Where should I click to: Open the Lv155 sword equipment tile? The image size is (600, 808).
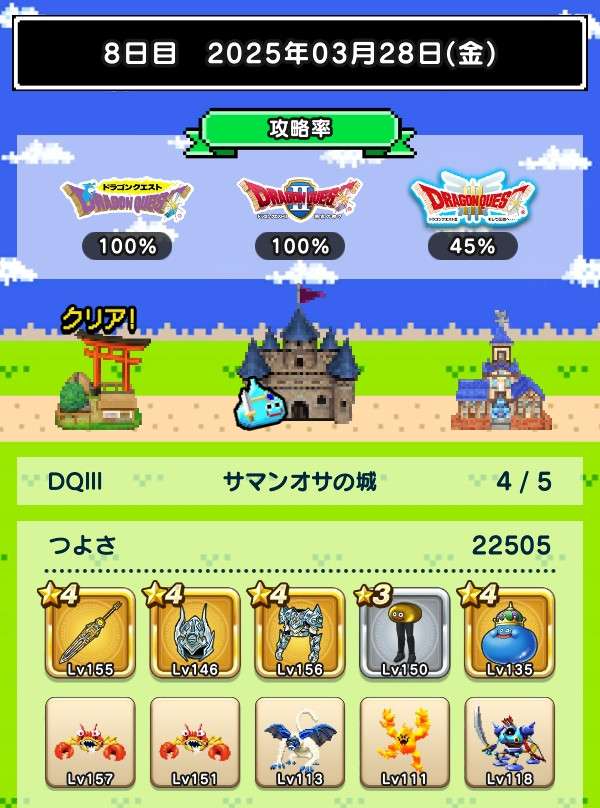pyautogui.click(x=90, y=632)
